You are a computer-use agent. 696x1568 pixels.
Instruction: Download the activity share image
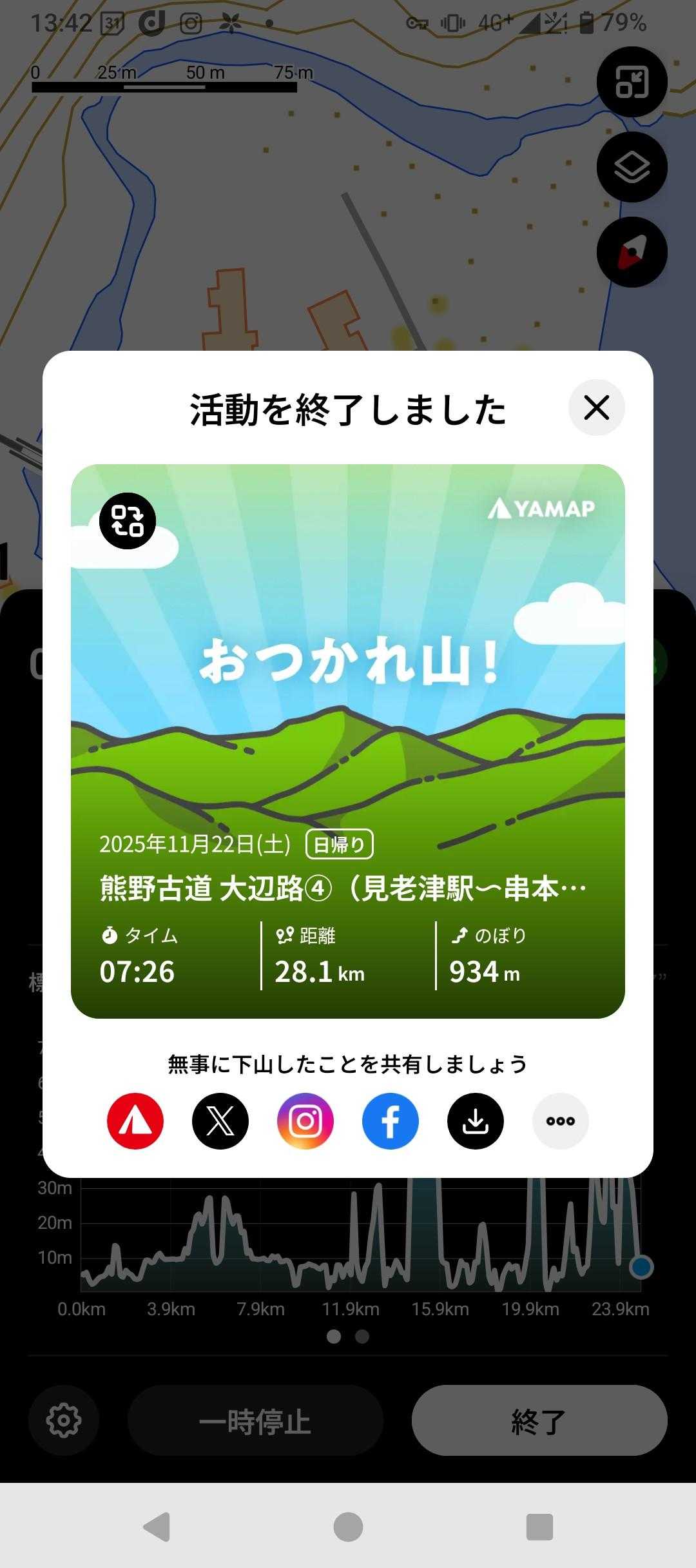coord(476,1121)
